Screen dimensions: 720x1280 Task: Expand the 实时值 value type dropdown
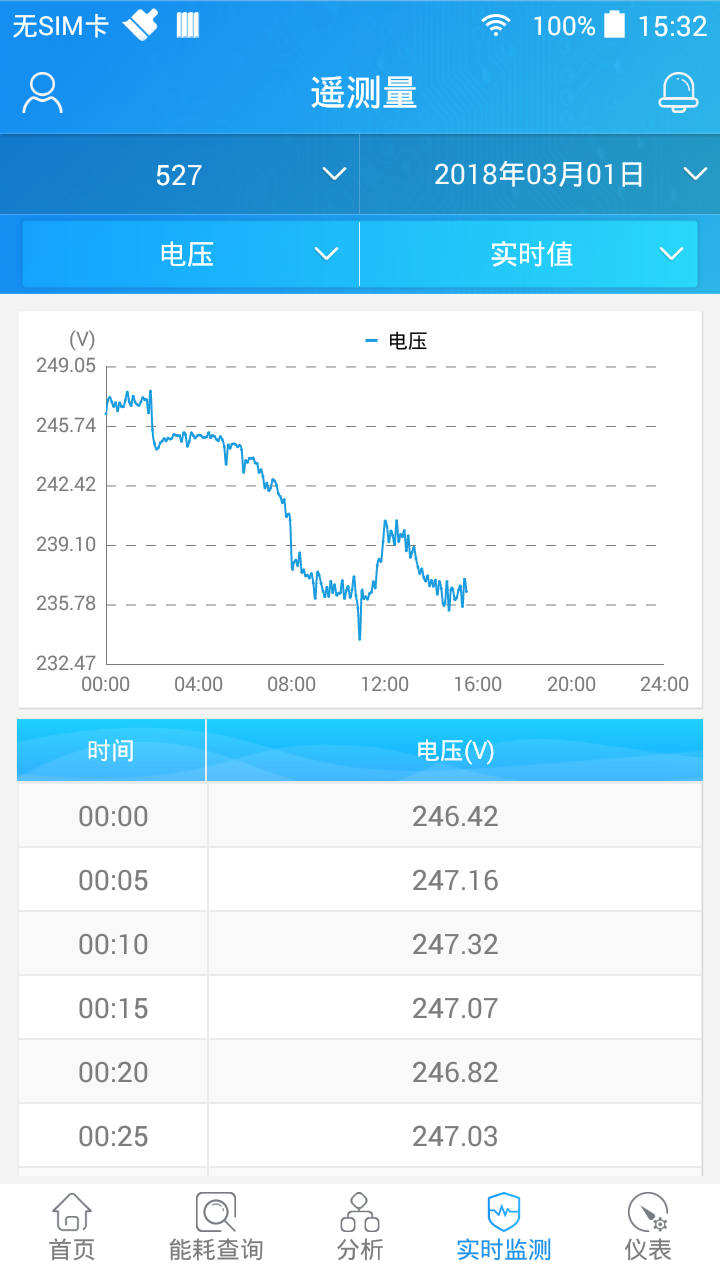(530, 254)
